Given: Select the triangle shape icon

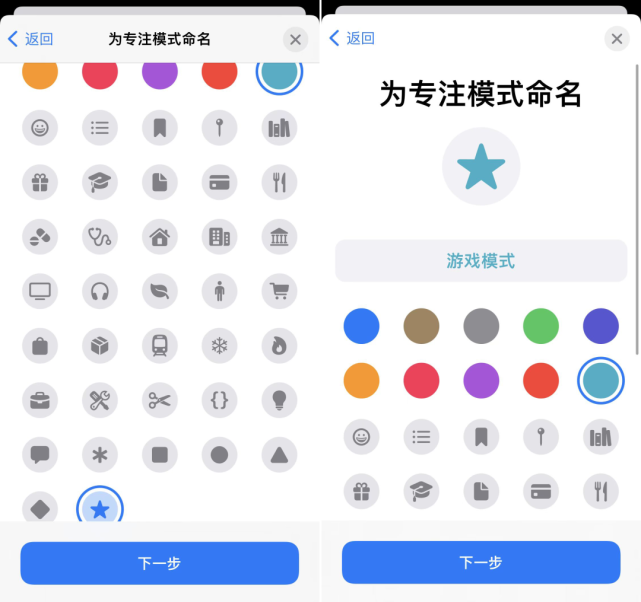Looking at the screenshot, I should 279,455.
